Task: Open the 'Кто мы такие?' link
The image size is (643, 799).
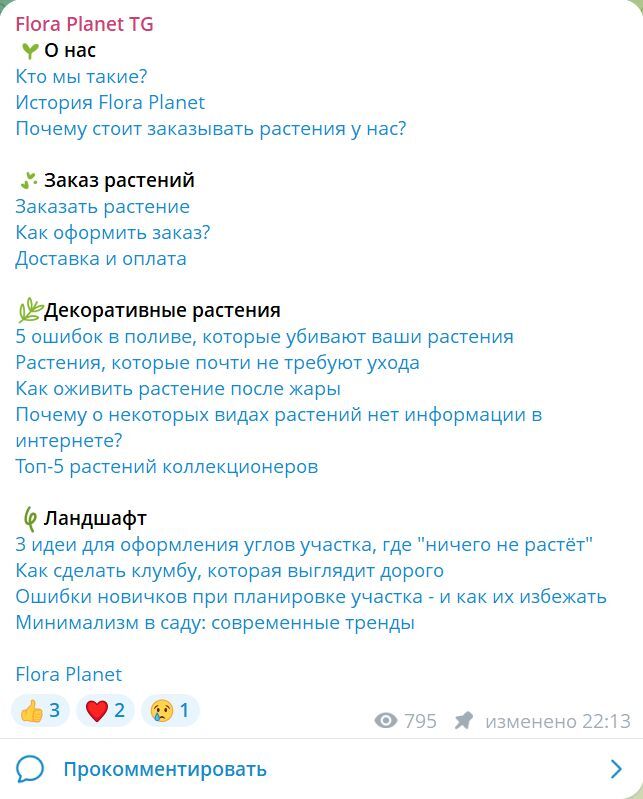Action: click(x=81, y=76)
